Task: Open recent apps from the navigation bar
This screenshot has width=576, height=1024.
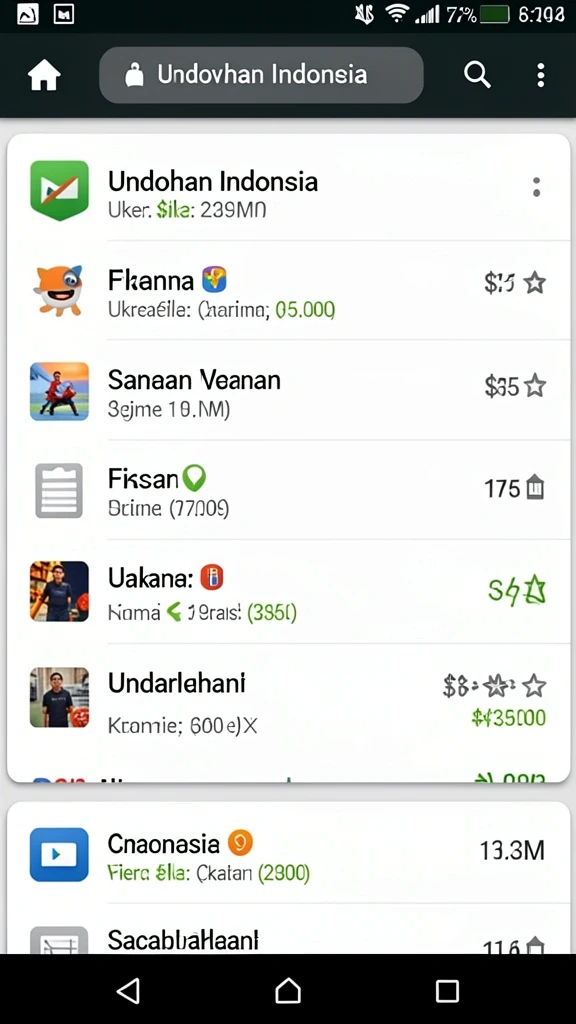Action: pyautogui.click(x=447, y=990)
